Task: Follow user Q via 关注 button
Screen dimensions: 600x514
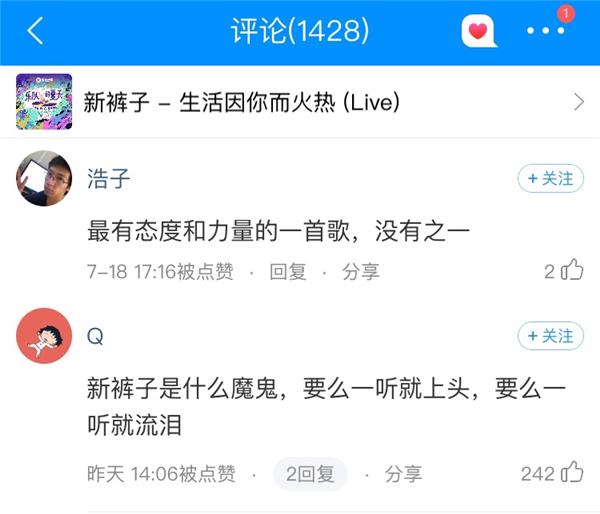Action: (550, 335)
